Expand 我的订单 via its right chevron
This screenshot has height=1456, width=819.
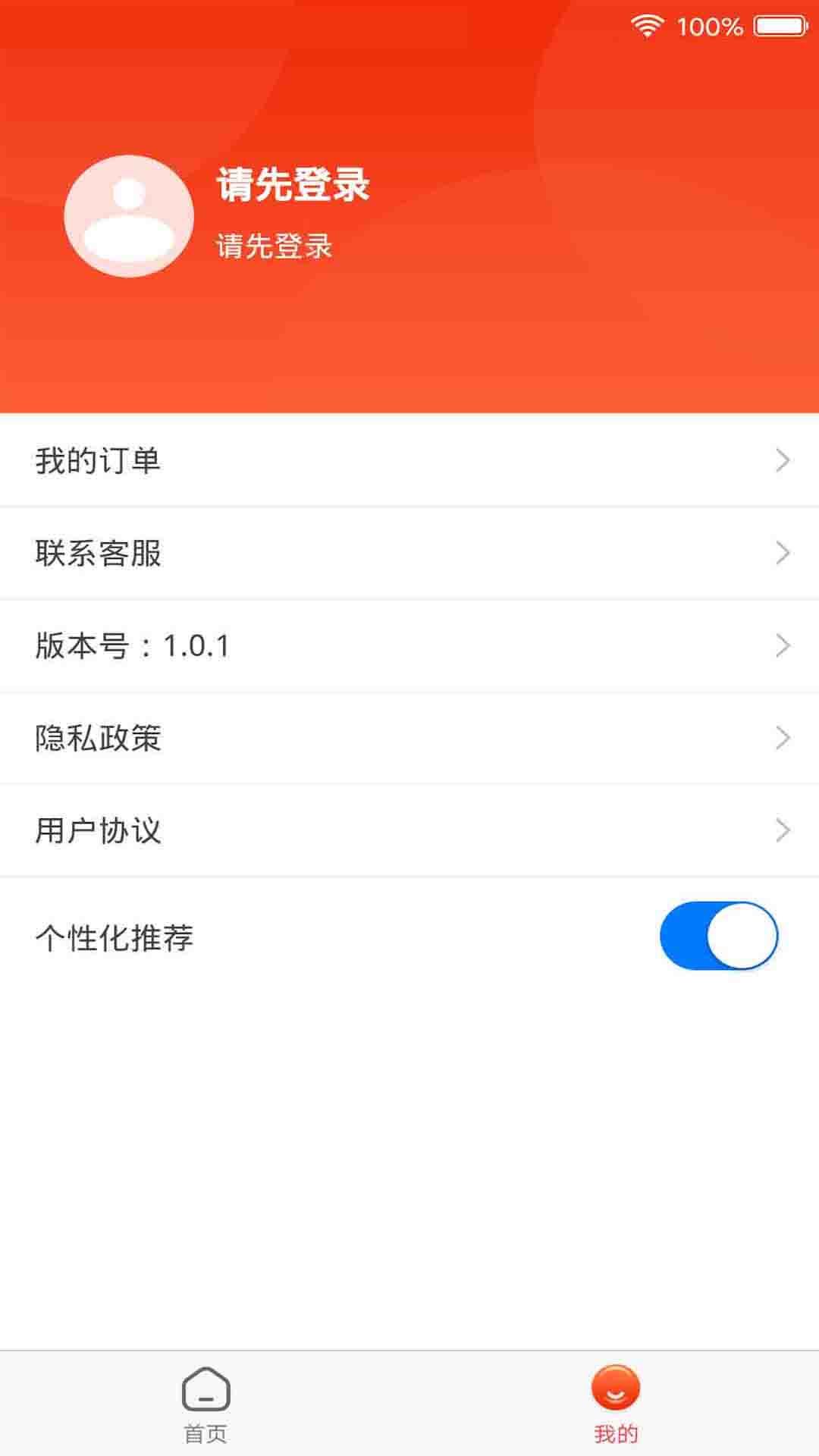click(783, 460)
